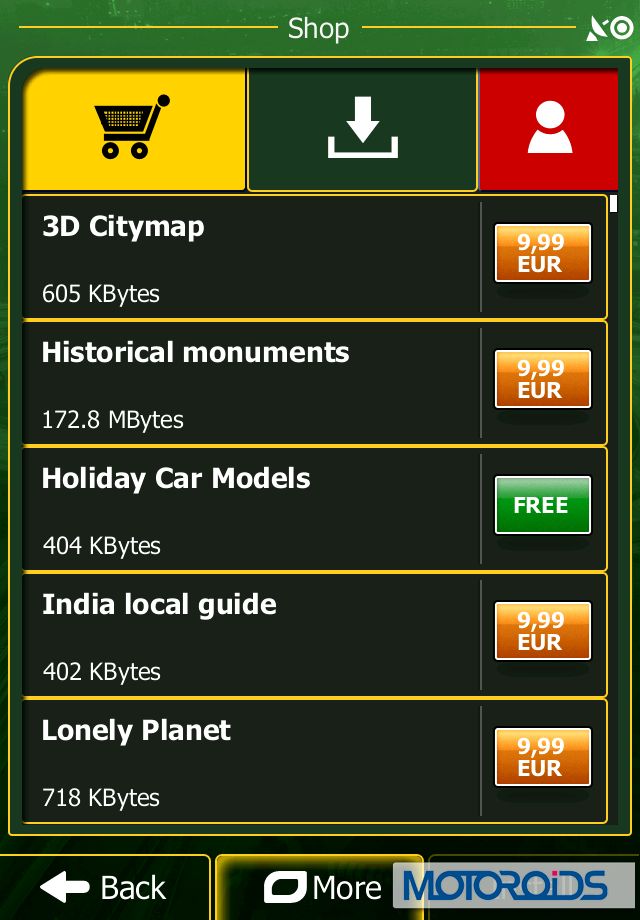The height and width of the screenshot is (920, 640).
Task: Buy Lonely Planet for 9,99 EUR
Action: [x=542, y=757]
